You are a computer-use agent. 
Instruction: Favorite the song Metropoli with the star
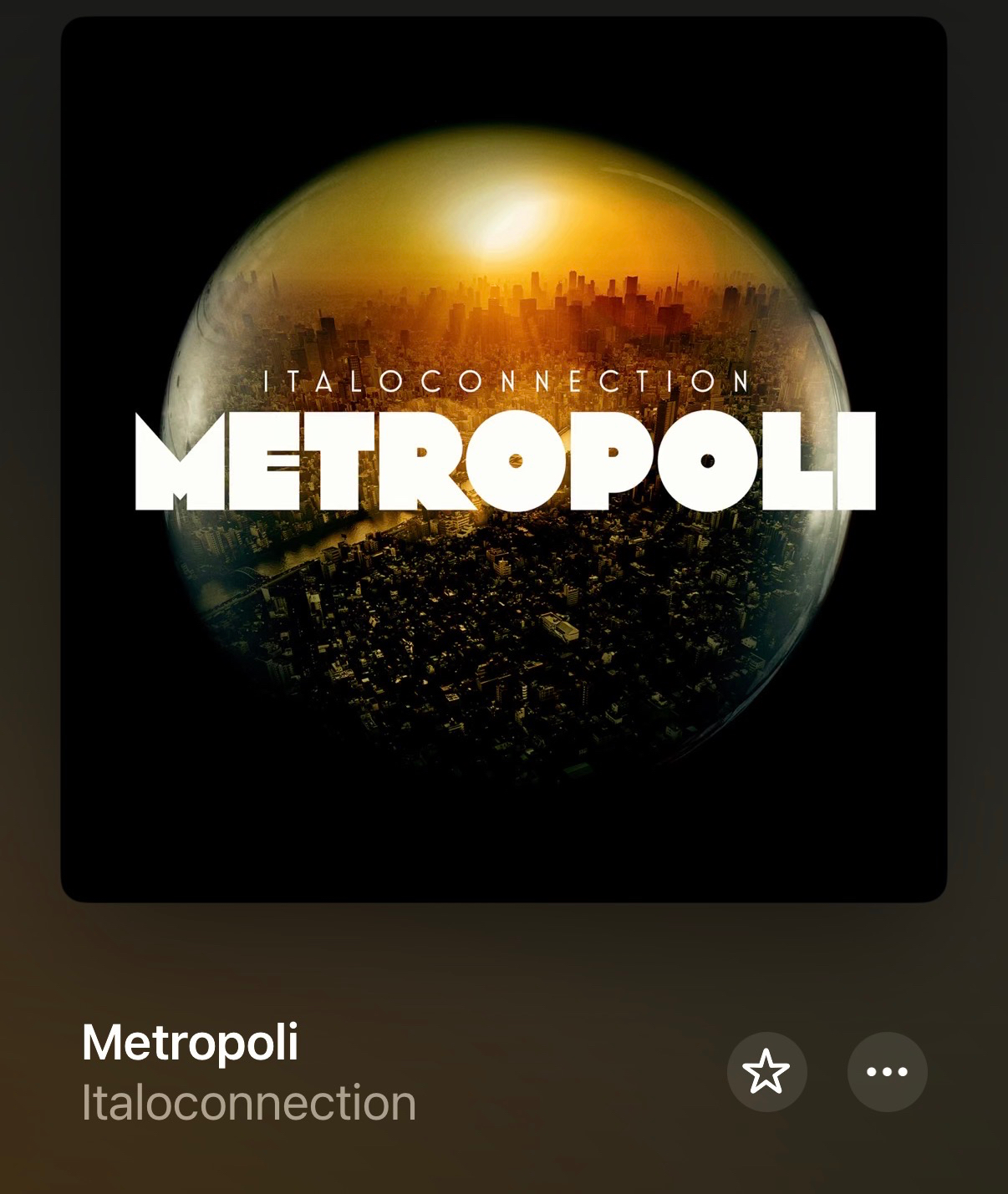point(766,1072)
